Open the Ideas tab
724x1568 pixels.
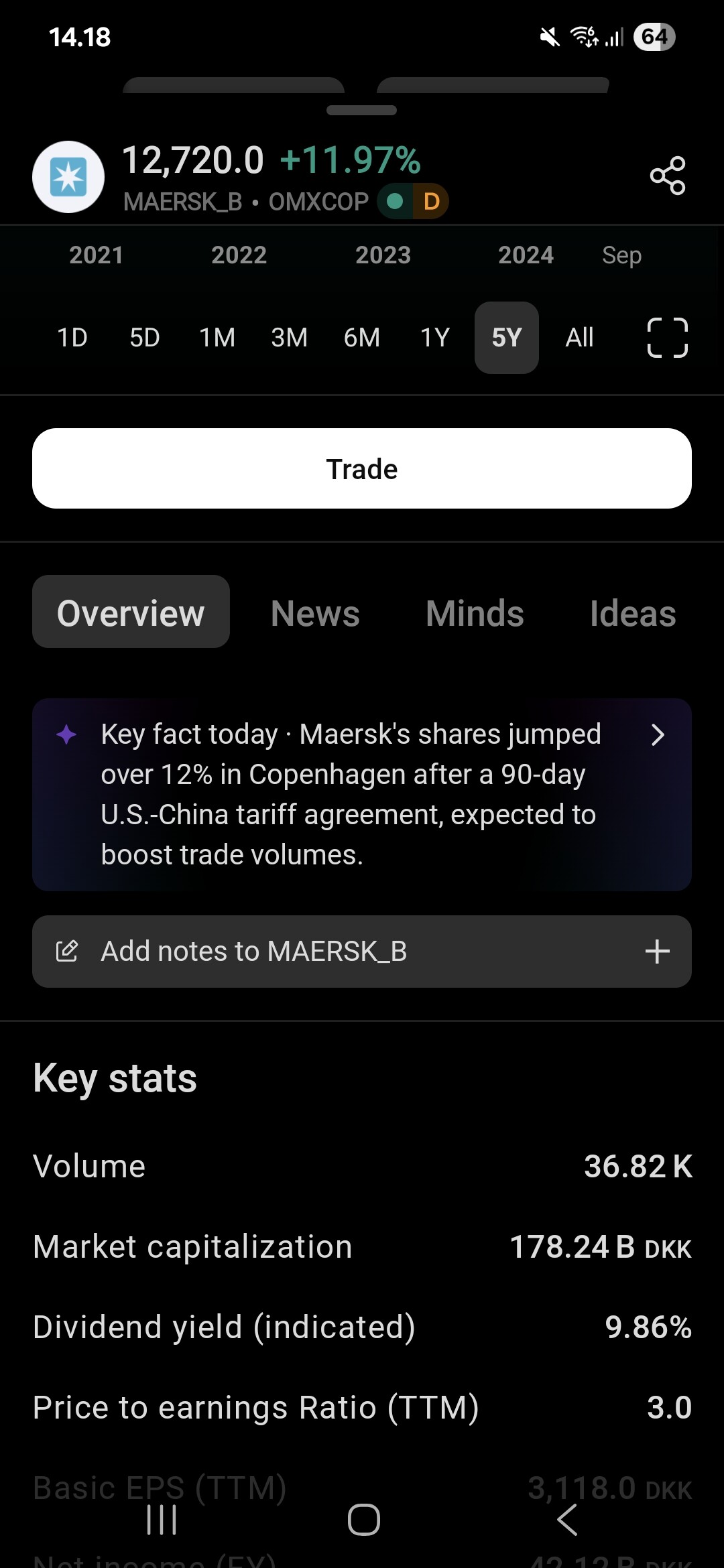coord(633,613)
